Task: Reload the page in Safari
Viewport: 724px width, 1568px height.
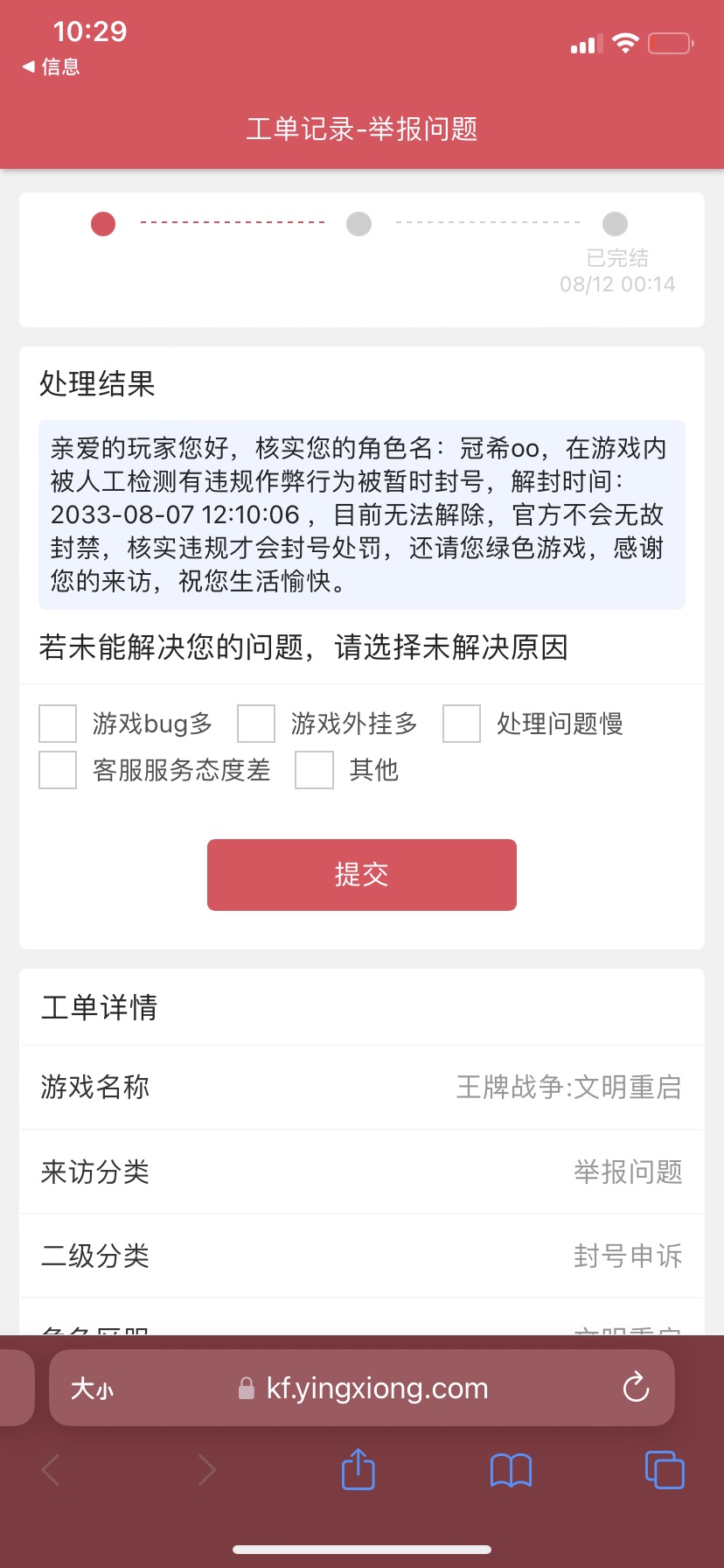Action: click(x=636, y=1387)
